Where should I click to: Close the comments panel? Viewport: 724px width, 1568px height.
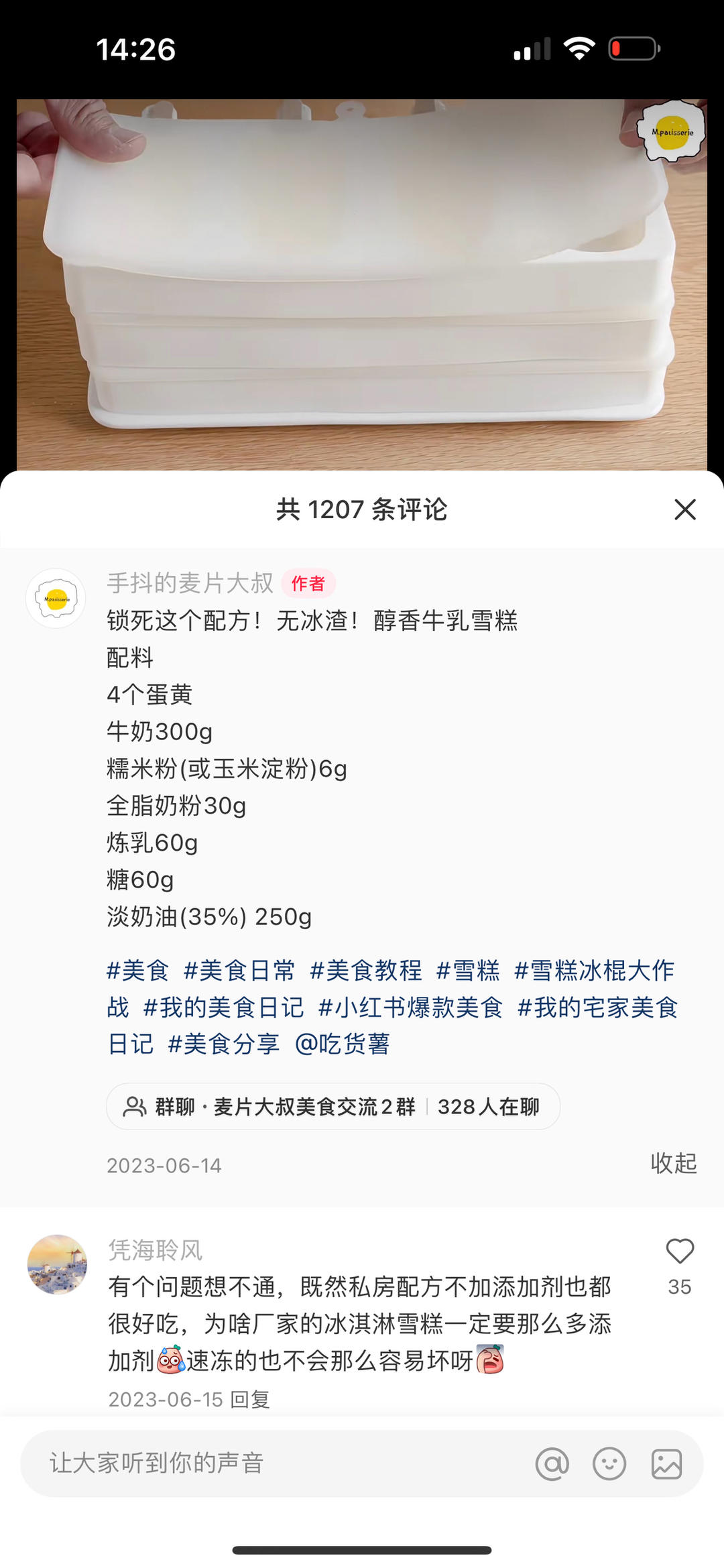[x=684, y=509]
